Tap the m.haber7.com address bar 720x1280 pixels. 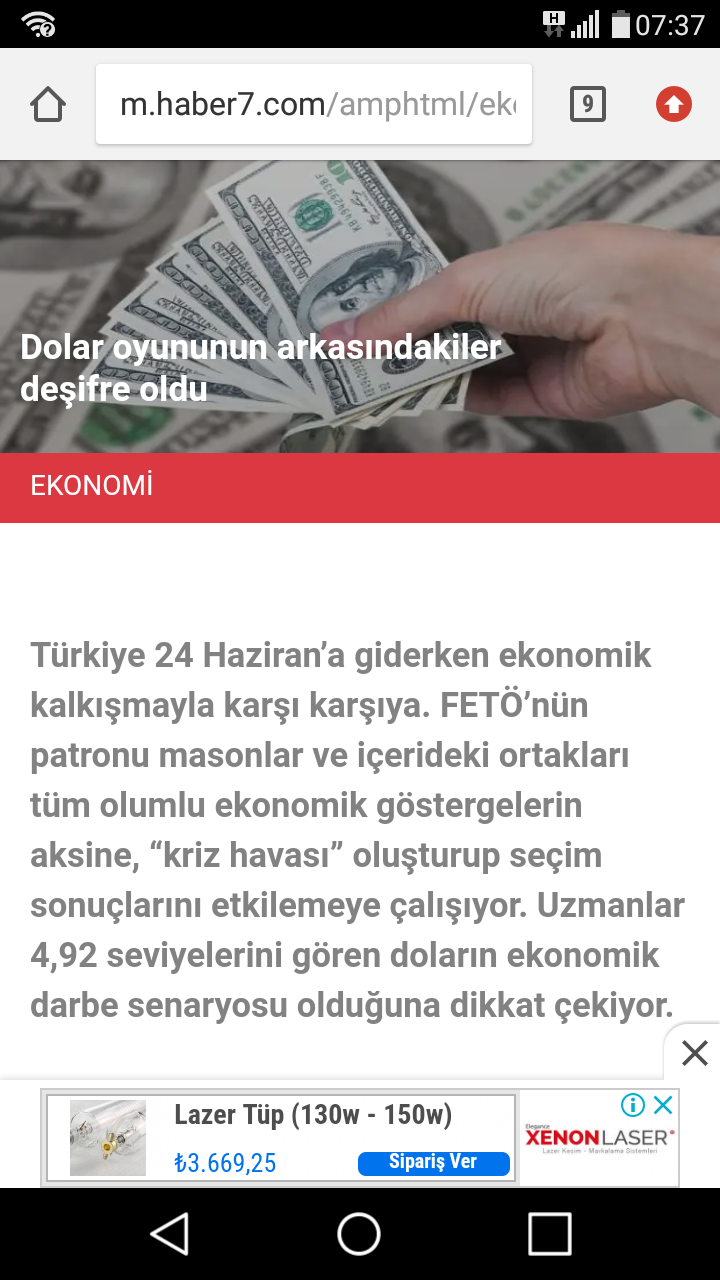tap(314, 104)
